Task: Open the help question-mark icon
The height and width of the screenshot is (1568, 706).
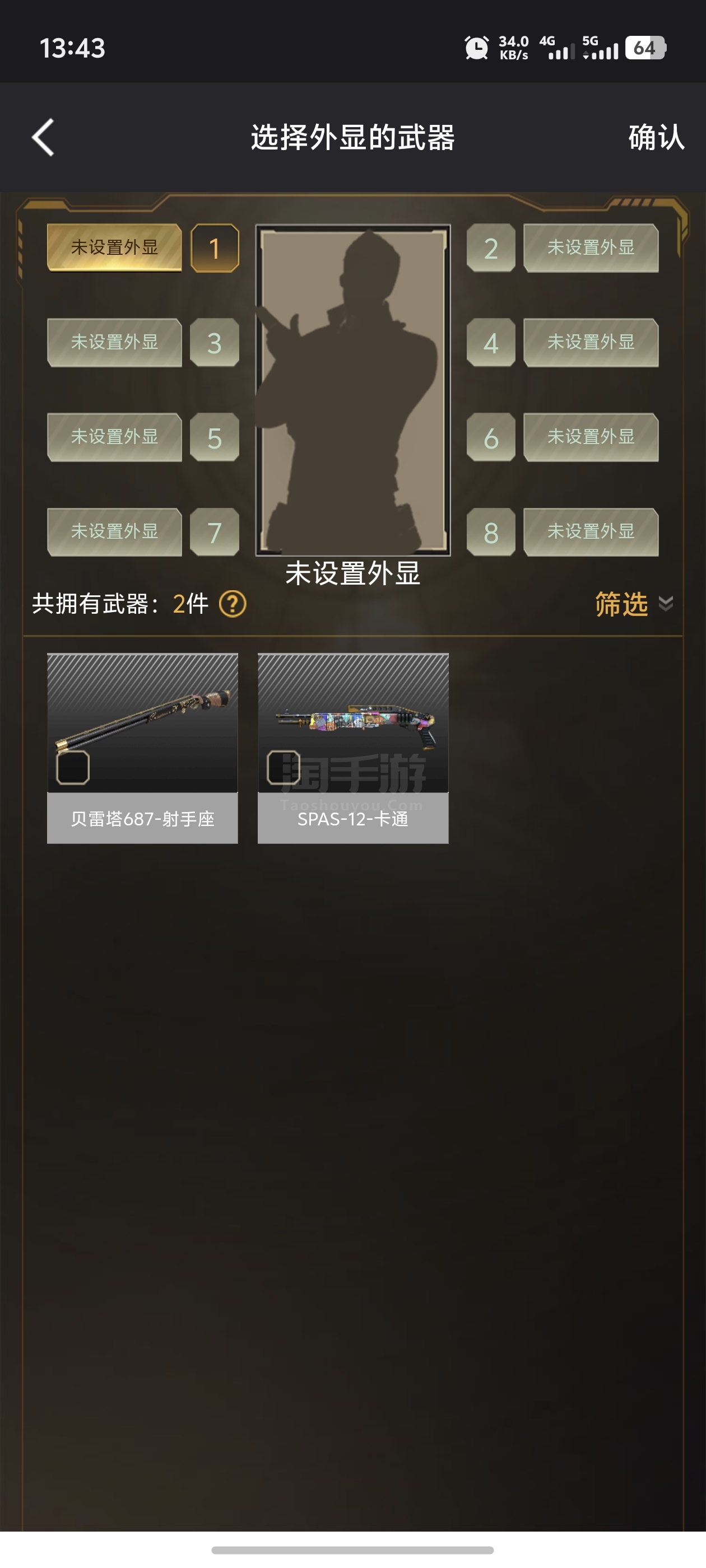Action: tap(233, 604)
